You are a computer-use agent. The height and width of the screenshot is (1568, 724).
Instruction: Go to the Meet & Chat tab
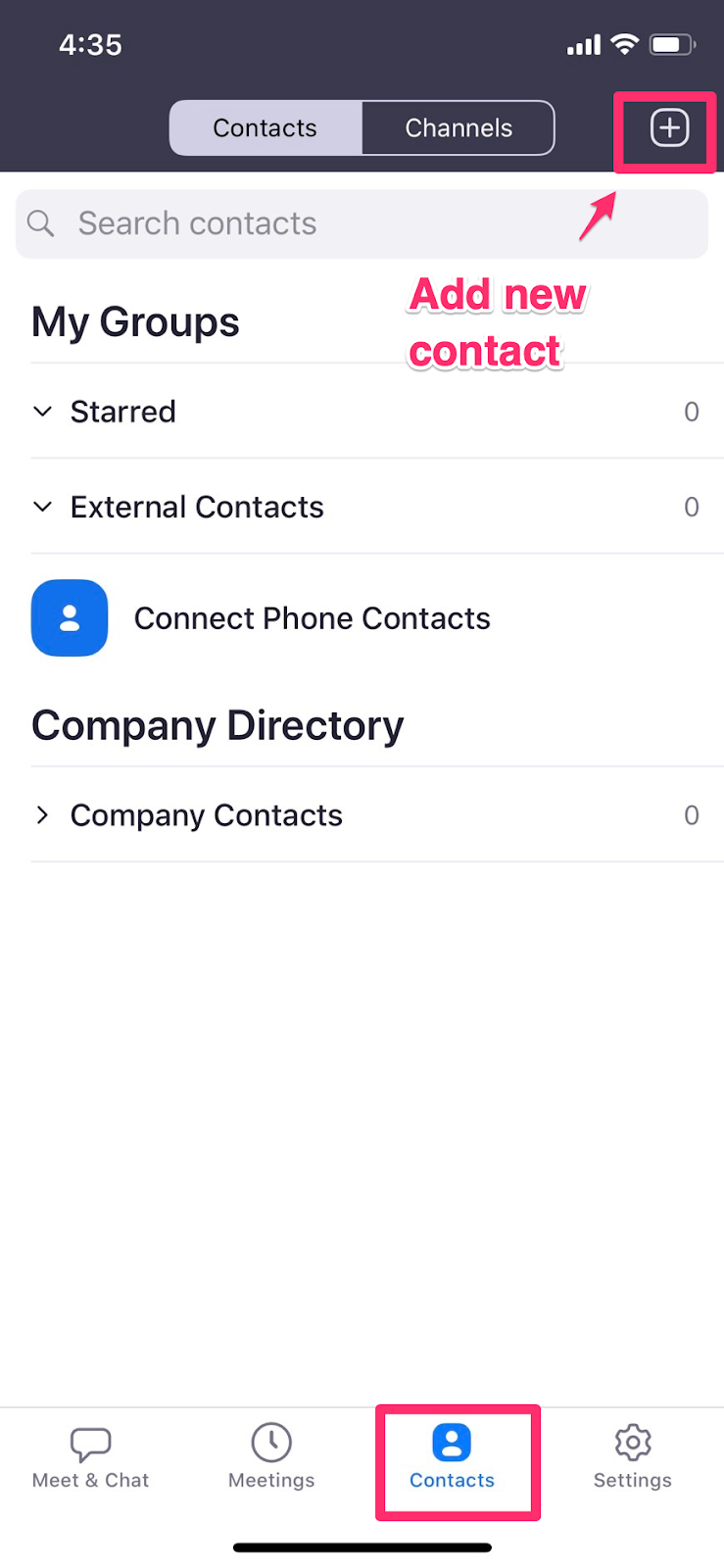coord(90,1458)
